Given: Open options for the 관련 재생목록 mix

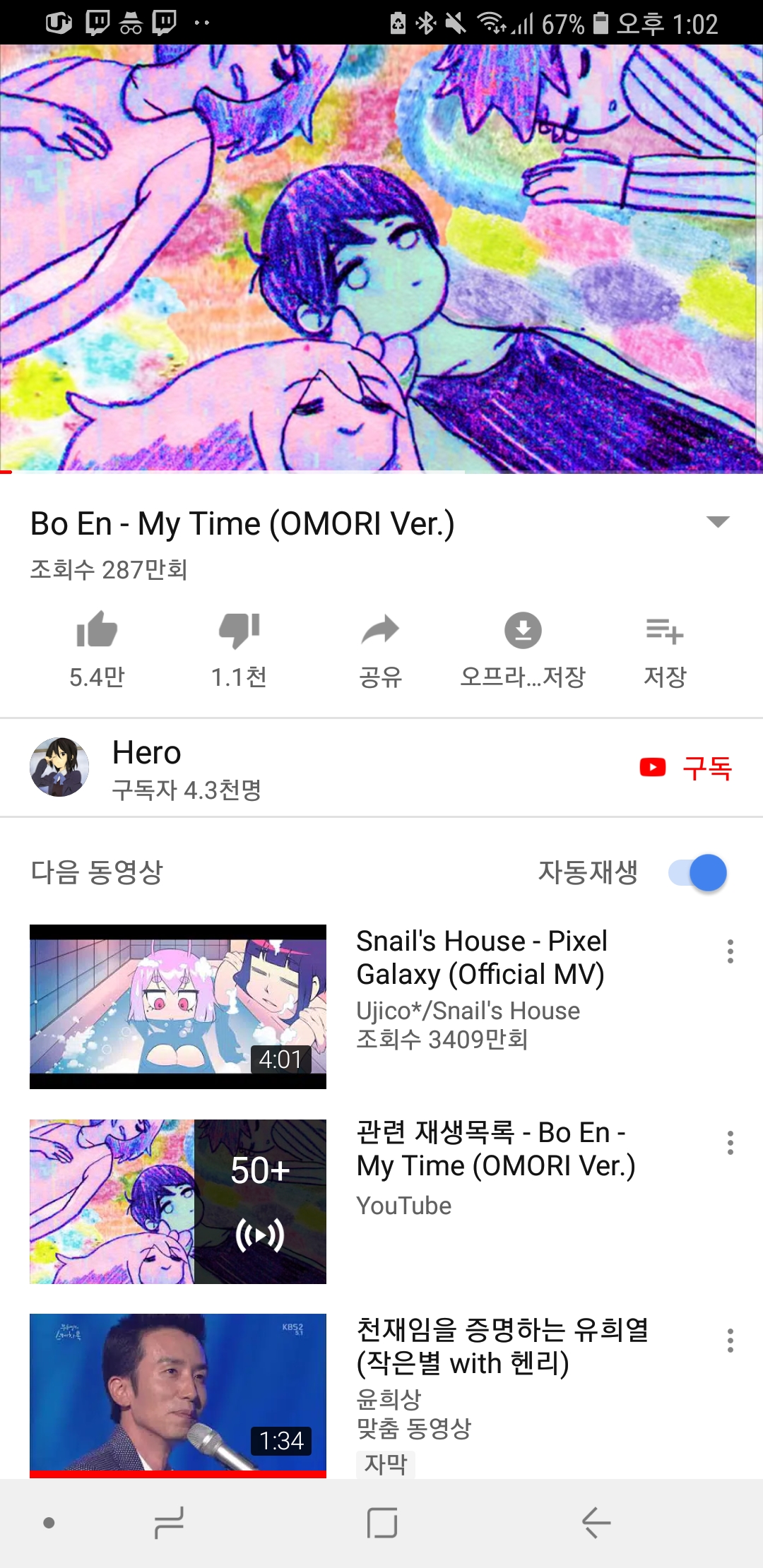Looking at the screenshot, I should [730, 1142].
